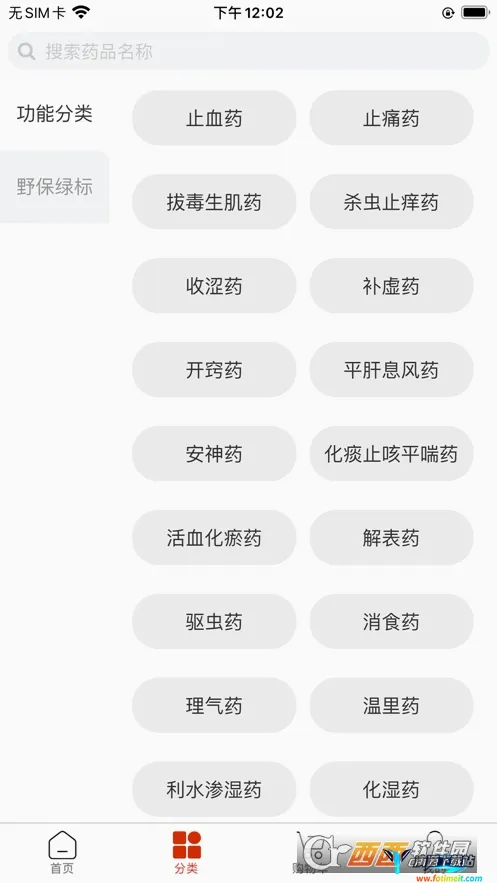497x883 pixels.
Task: Open the 收涩药 category
Action: point(214,286)
